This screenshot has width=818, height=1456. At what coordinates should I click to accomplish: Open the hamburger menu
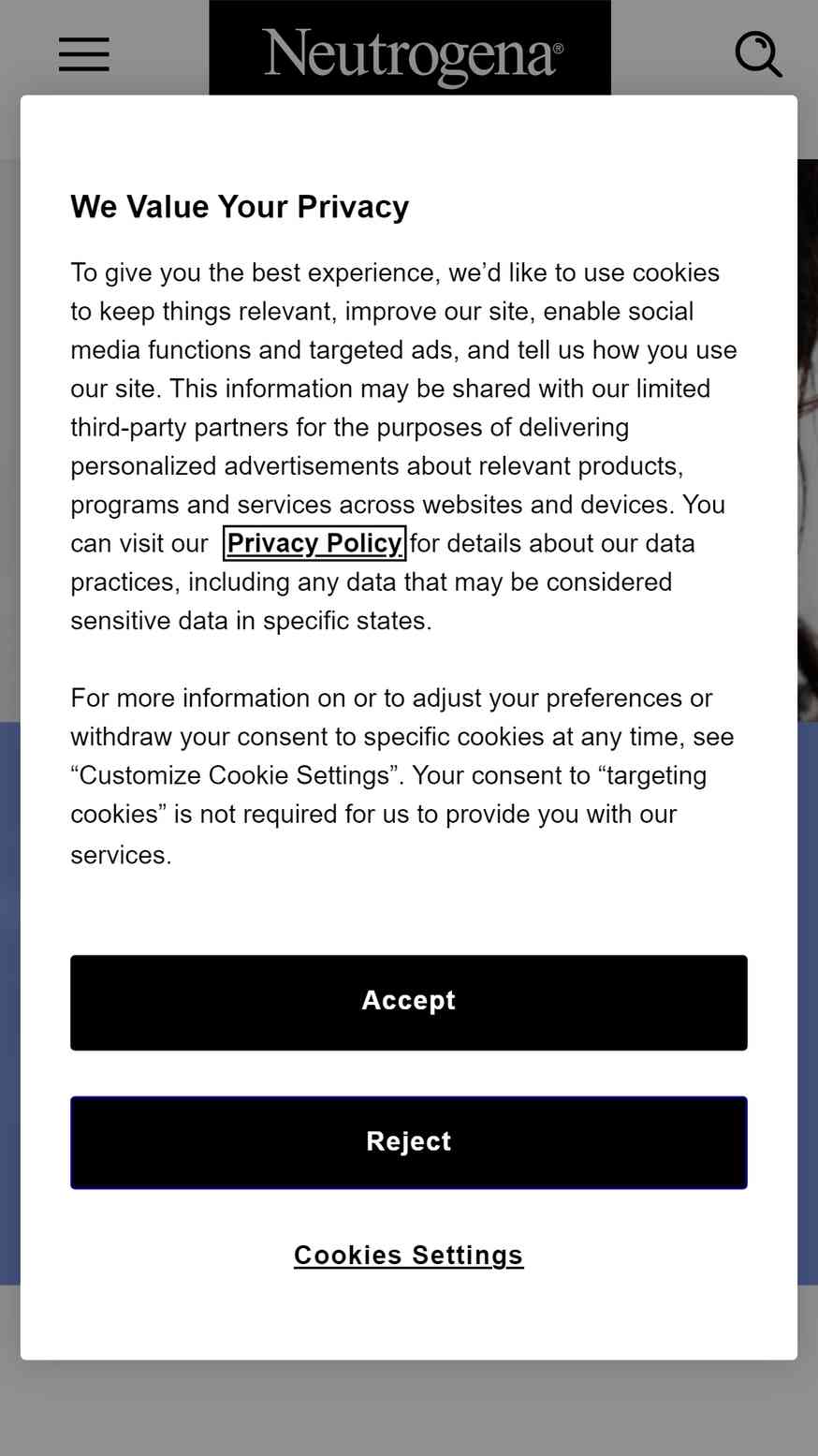(x=84, y=54)
